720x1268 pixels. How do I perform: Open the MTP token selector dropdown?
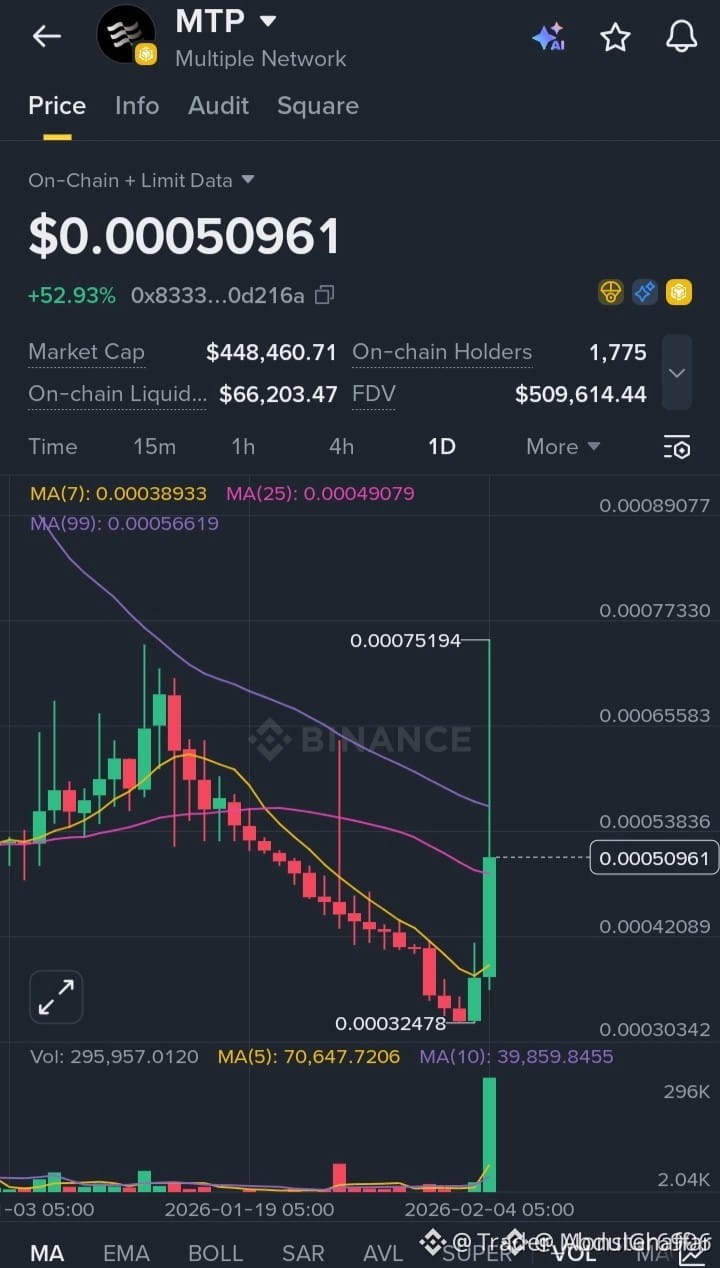pyautogui.click(x=267, y=21)
